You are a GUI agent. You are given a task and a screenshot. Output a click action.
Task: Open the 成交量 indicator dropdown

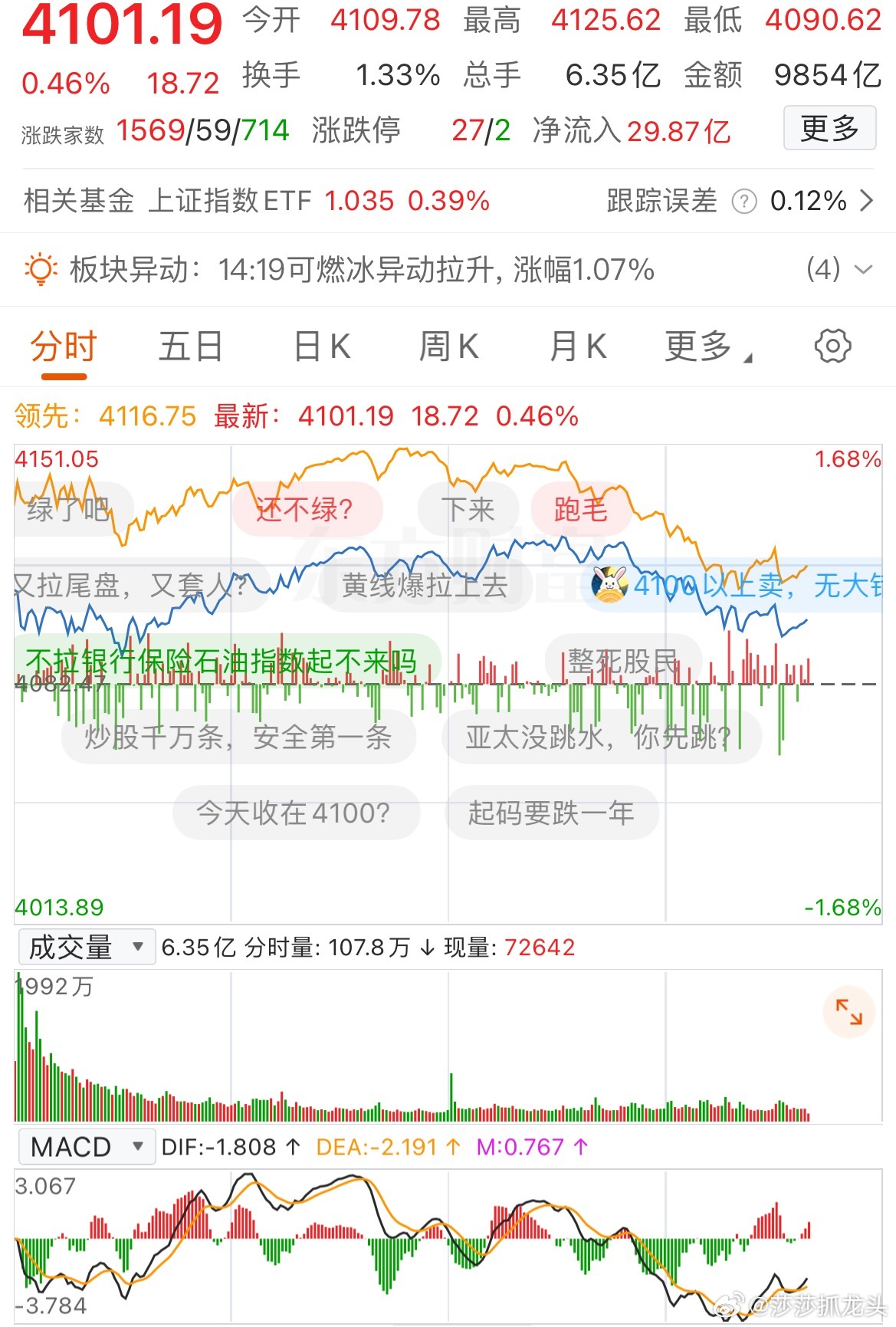tap(138, 948)
